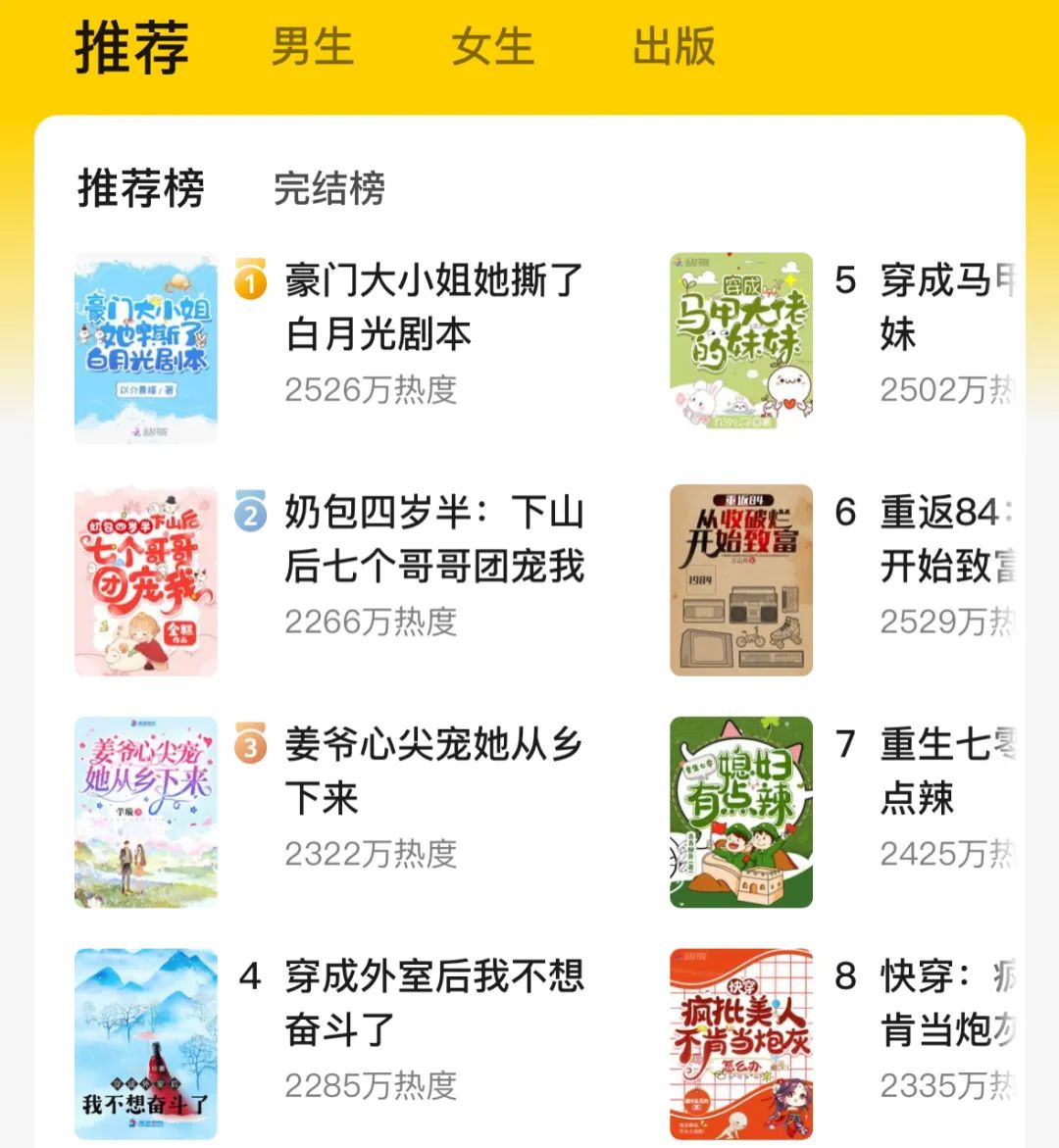The width and height of the screenshot is (1059, 1148).
Task: Switch to the 推荐 tab
Action: 131,47
